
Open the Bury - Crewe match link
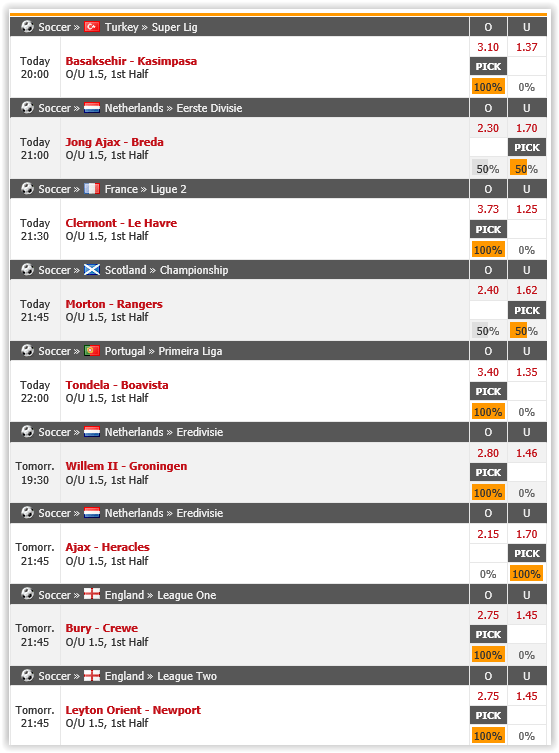coord(101,628)
